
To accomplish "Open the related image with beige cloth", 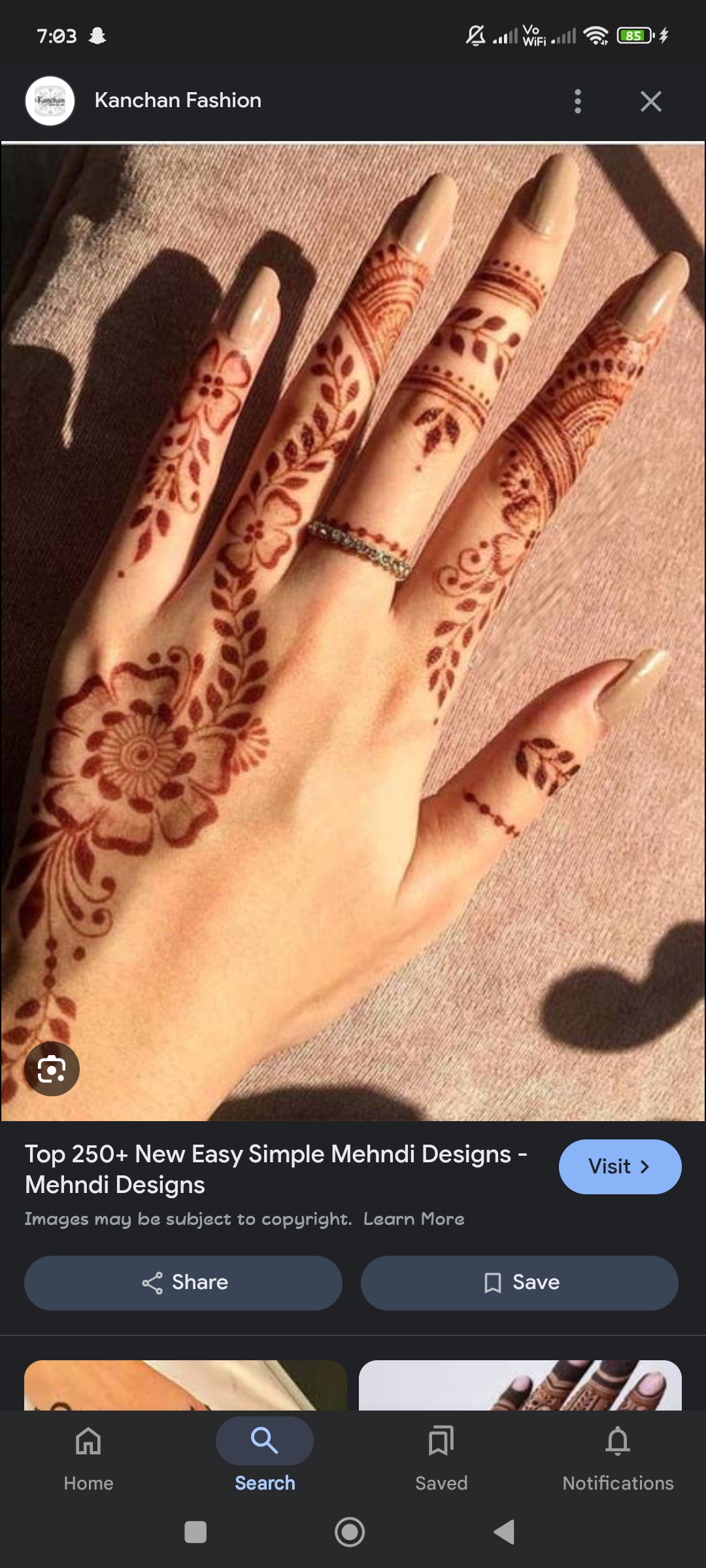I will (186, 1385).
